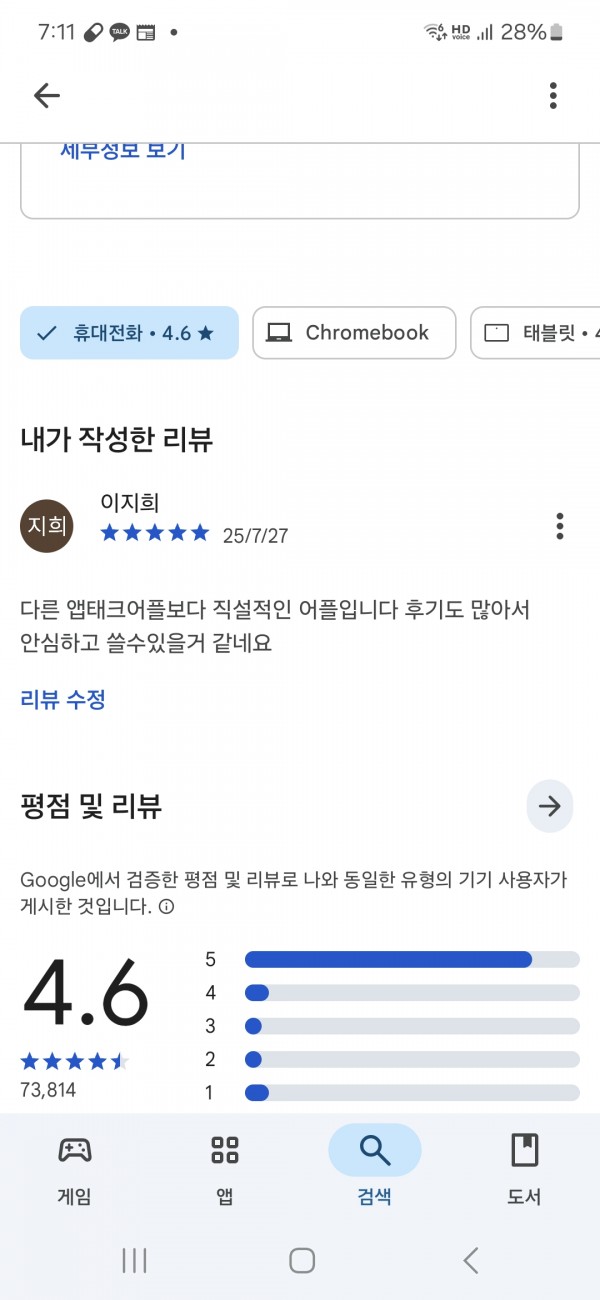Switch to the 게임 tab

point(75,1168)
